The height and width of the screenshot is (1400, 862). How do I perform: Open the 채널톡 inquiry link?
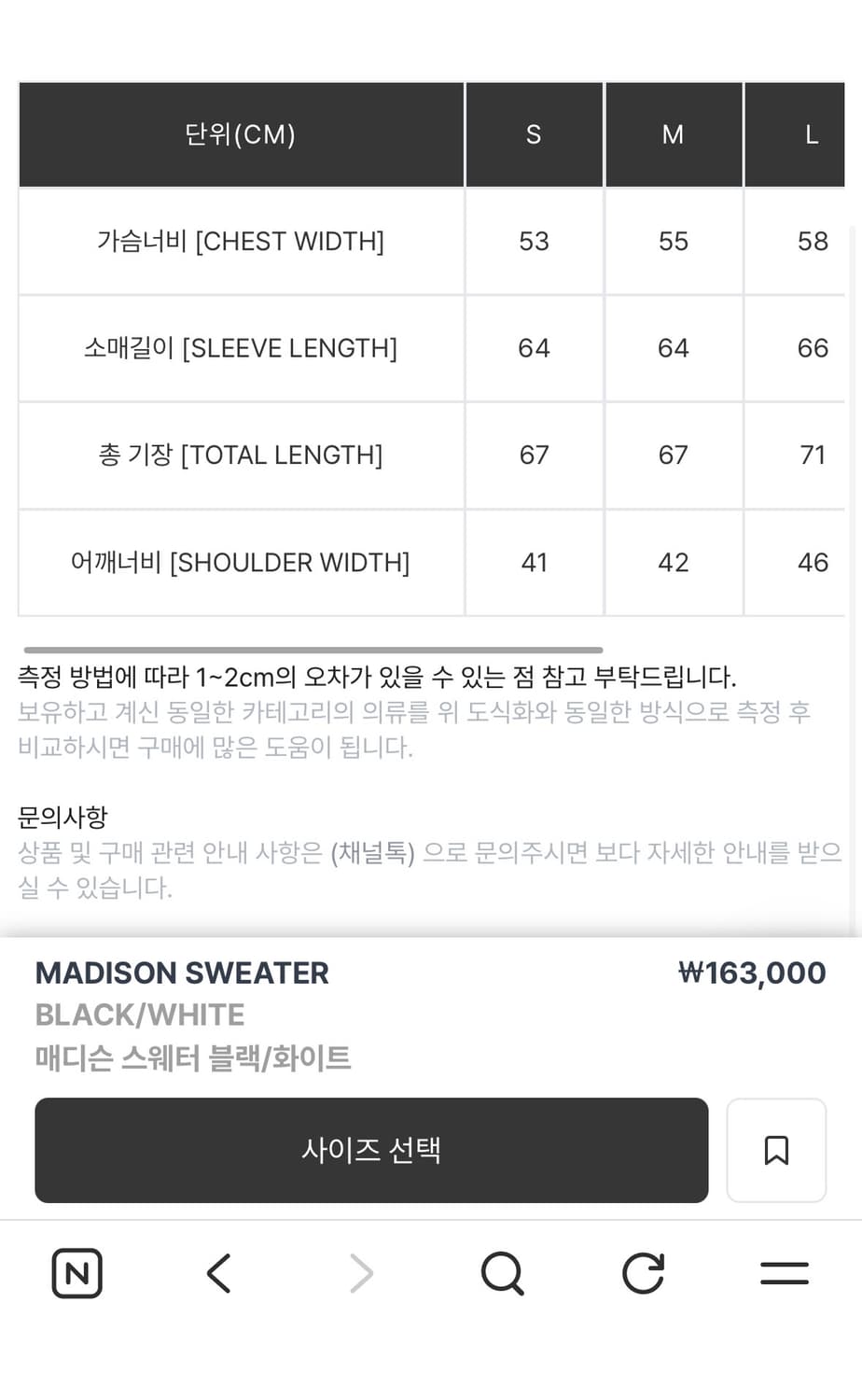point(375,852)
